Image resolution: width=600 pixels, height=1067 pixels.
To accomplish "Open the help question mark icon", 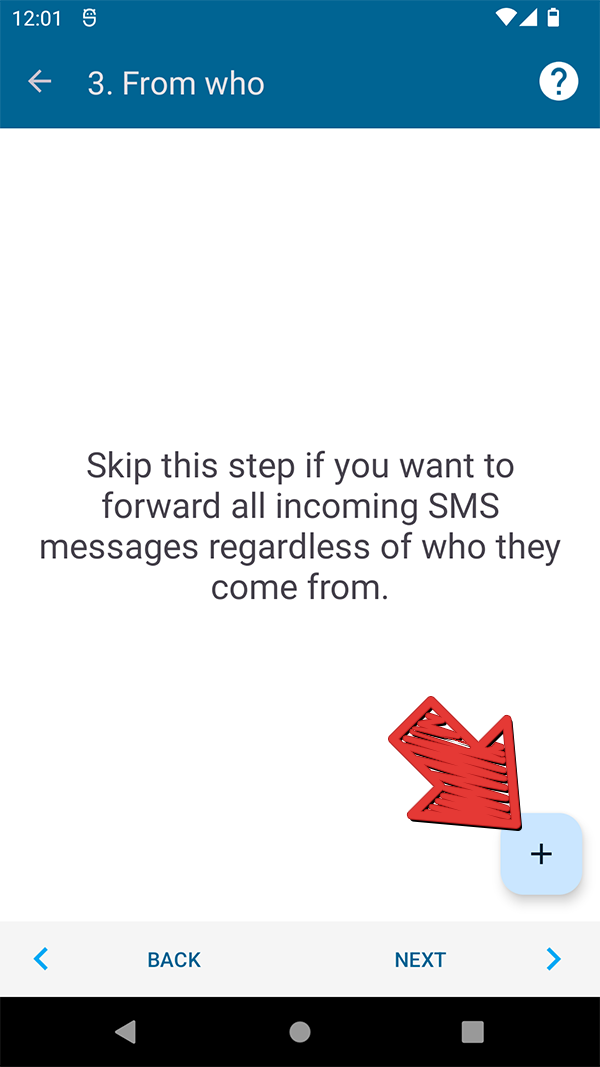I will click(x=559, y=82).
